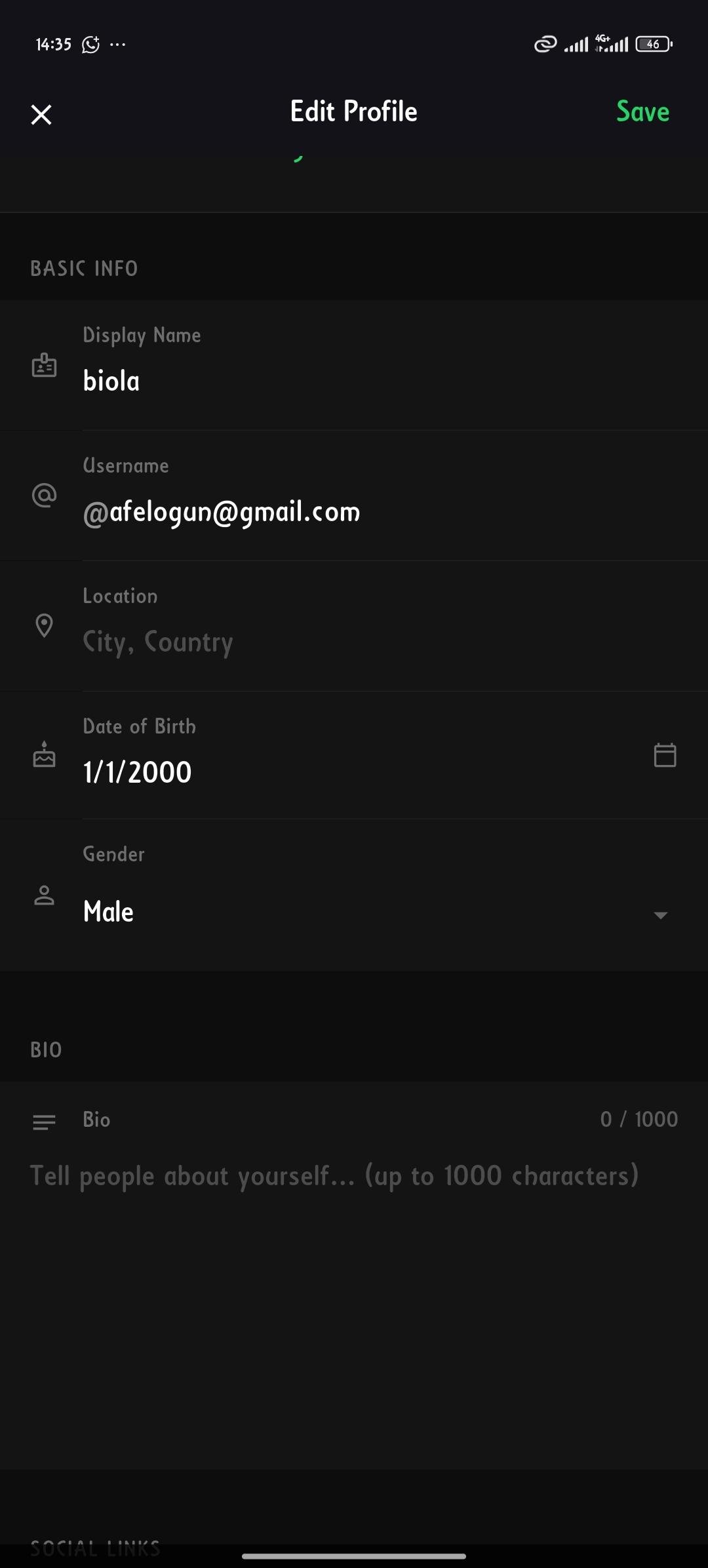
Task: Open the date picker calendar icon
Action: click(665, 755)
